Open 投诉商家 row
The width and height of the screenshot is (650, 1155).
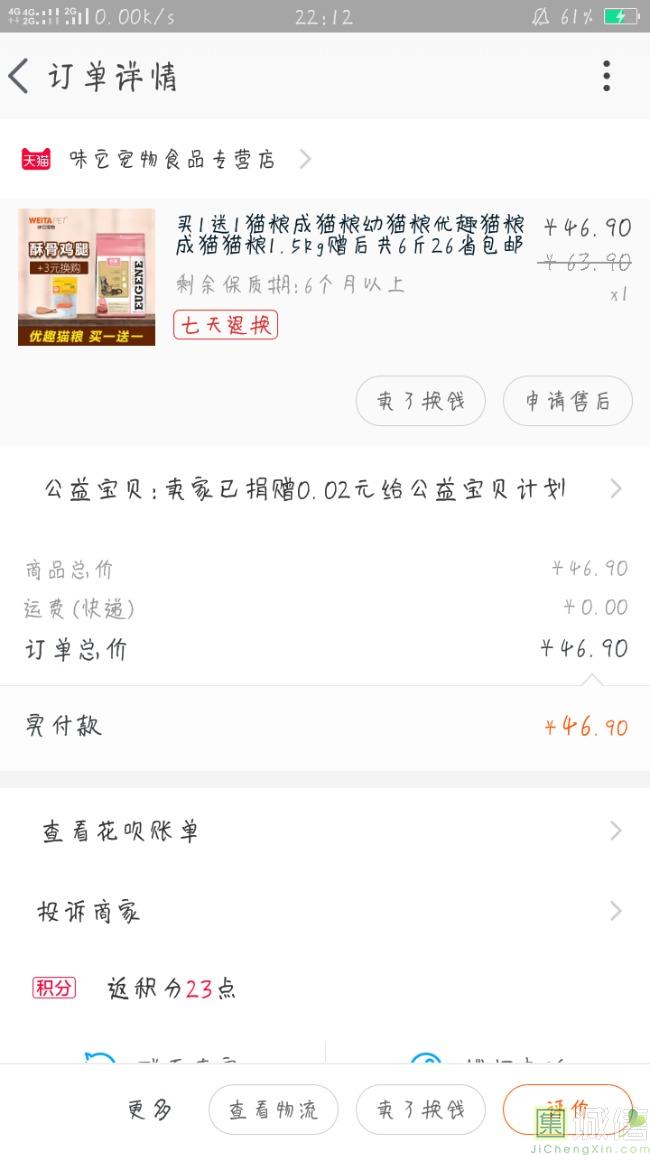tap(325, 911)
